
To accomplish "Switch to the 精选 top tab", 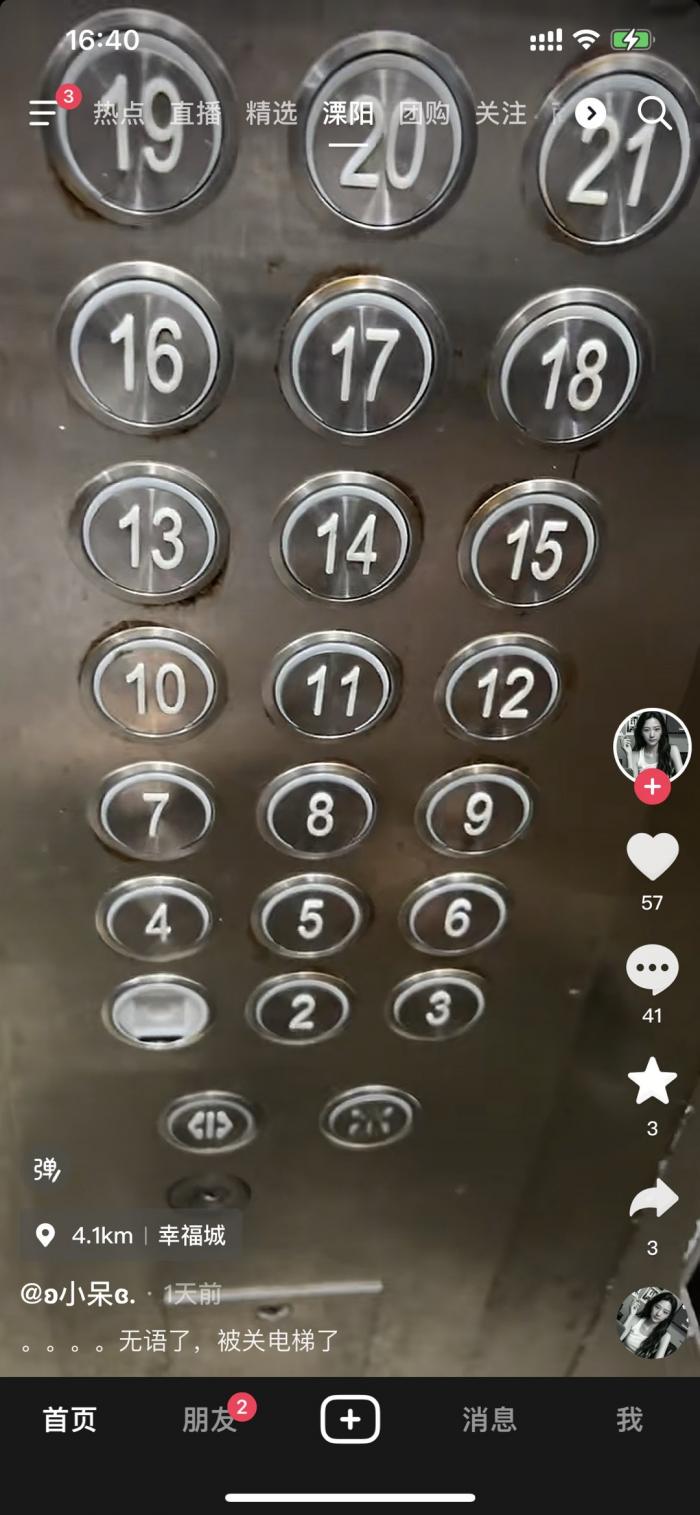I will 271,114.
